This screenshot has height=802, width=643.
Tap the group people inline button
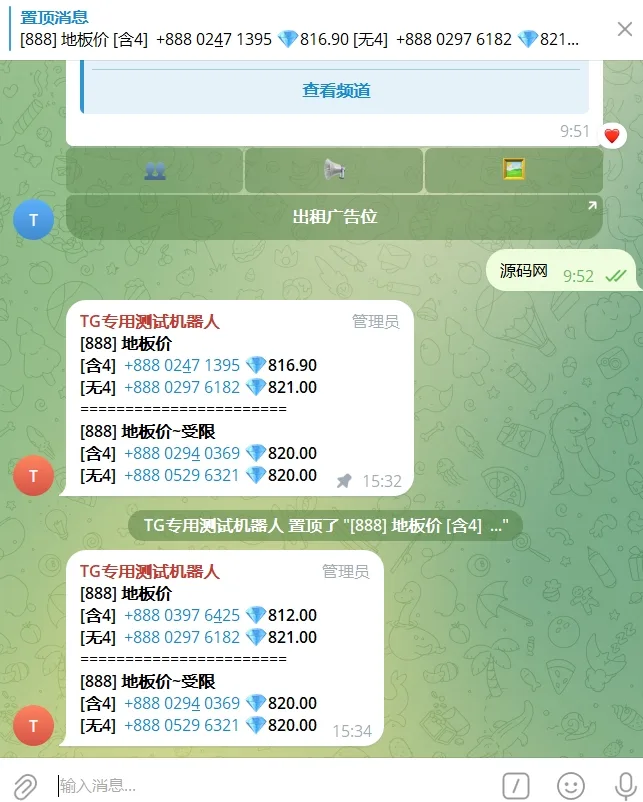coord(155,170)
